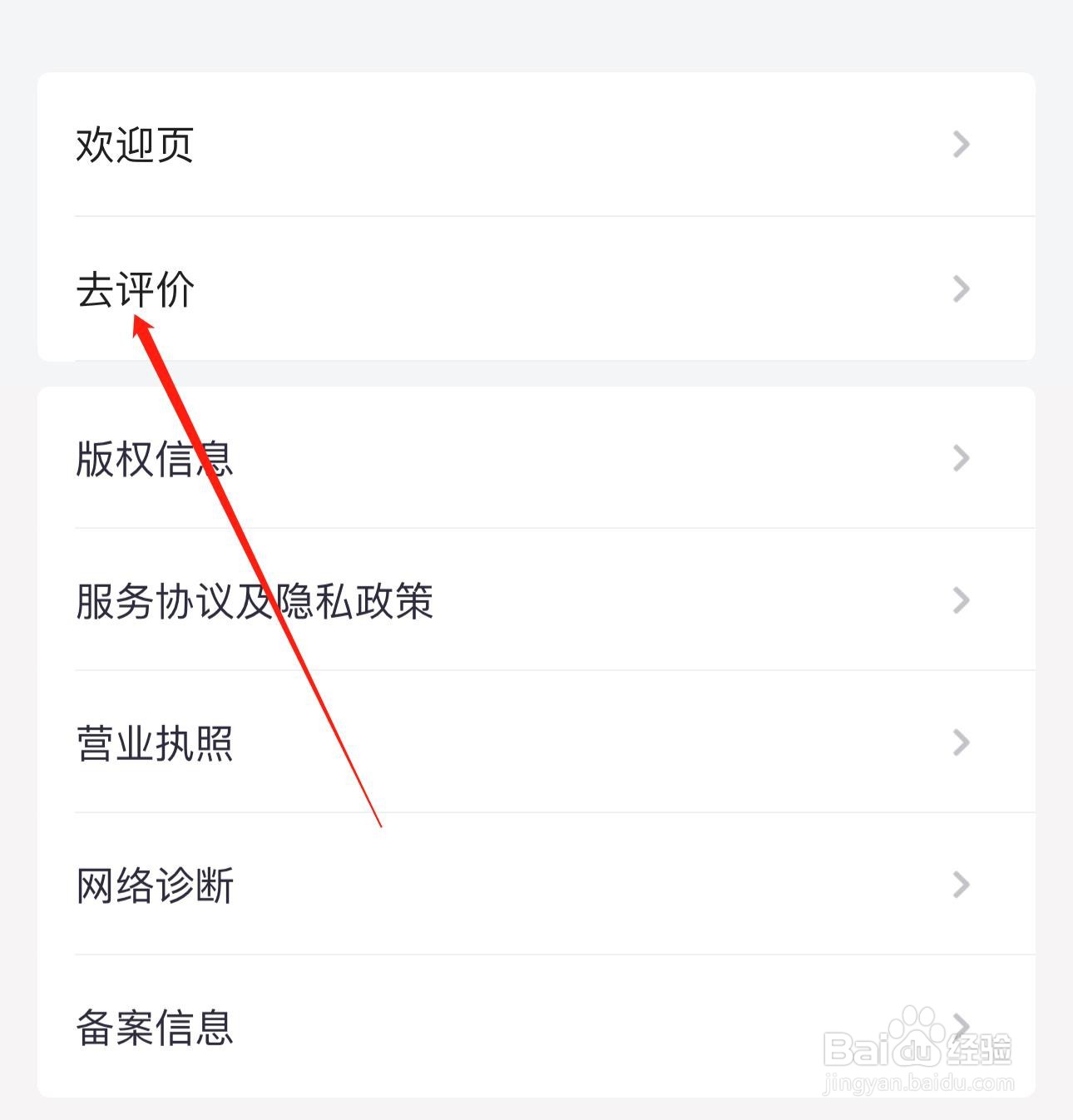Select the chevron beside 网络诊断
The height and width of the screenshot is (1120, 1073).
point(961,885)
